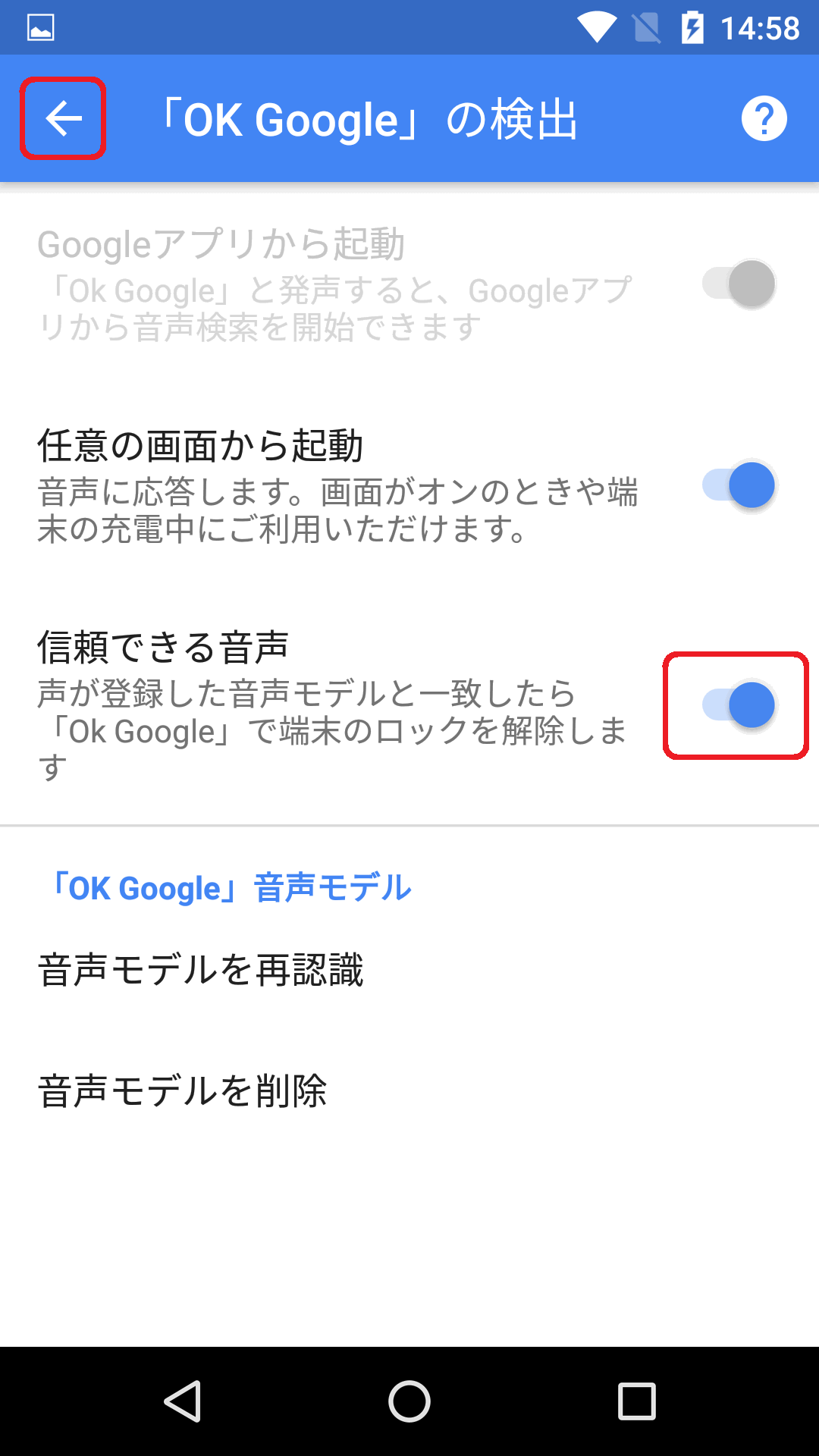Turn off the 信頼できる音声 switch

tap(739, 705)
